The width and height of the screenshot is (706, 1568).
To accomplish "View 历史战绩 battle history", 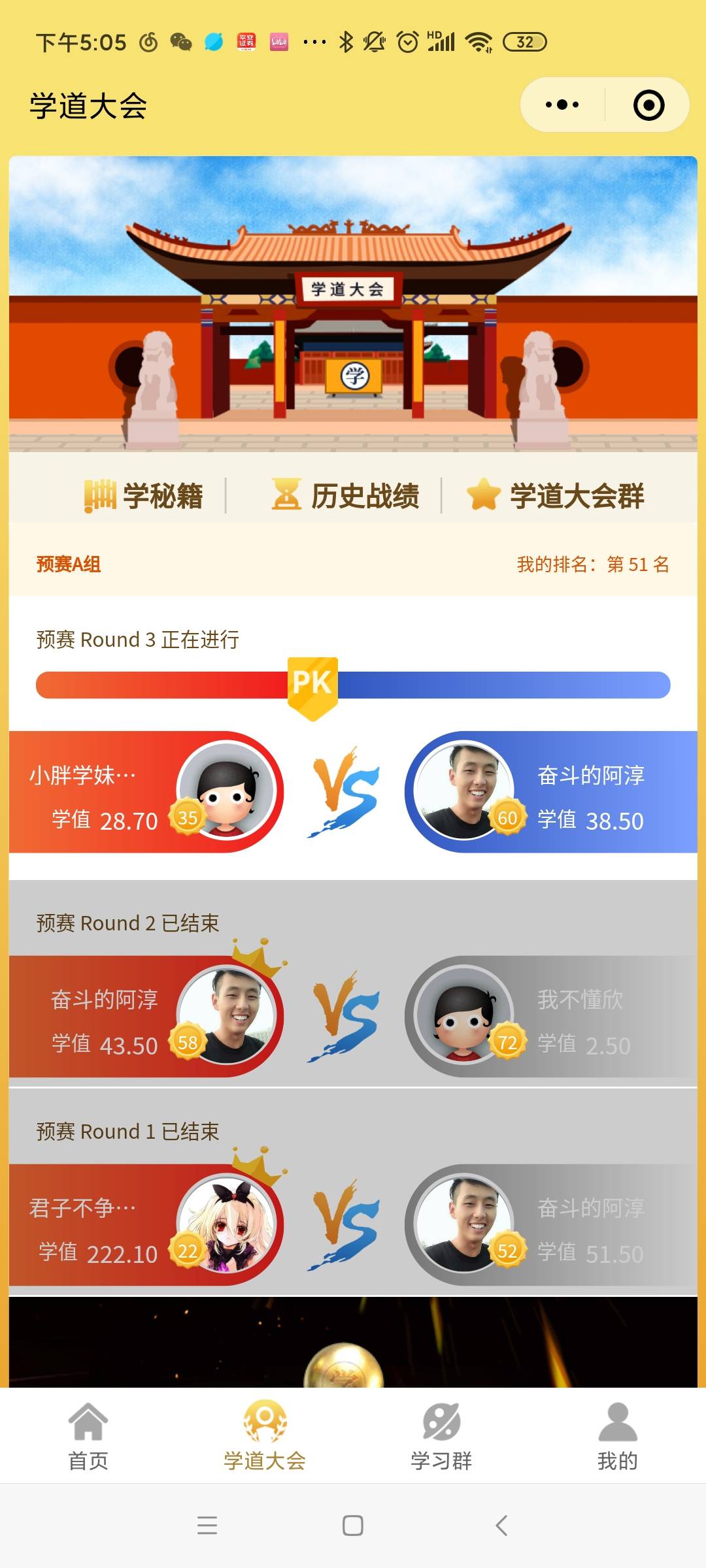I will [x=346, y=496].
